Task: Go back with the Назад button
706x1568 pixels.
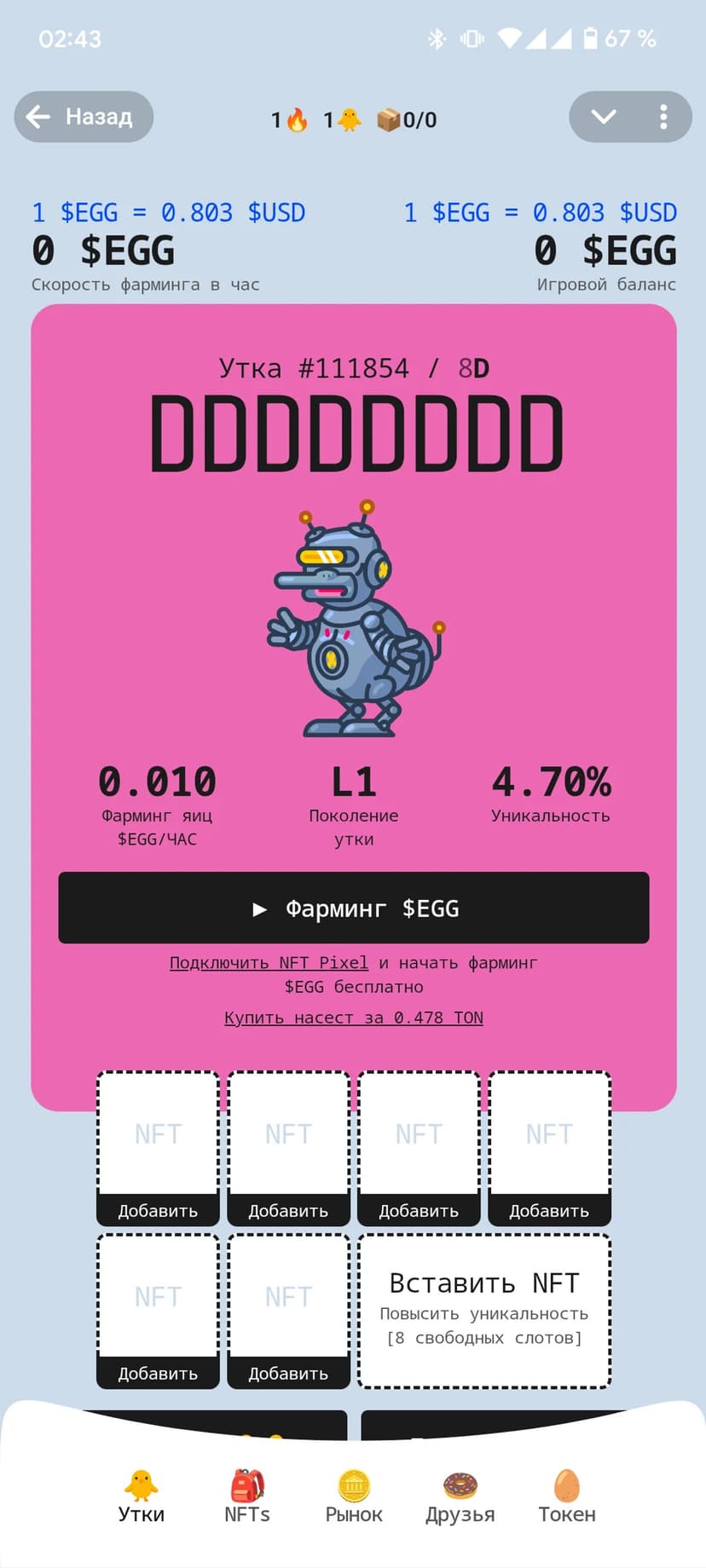Action: tap(84, 117)
